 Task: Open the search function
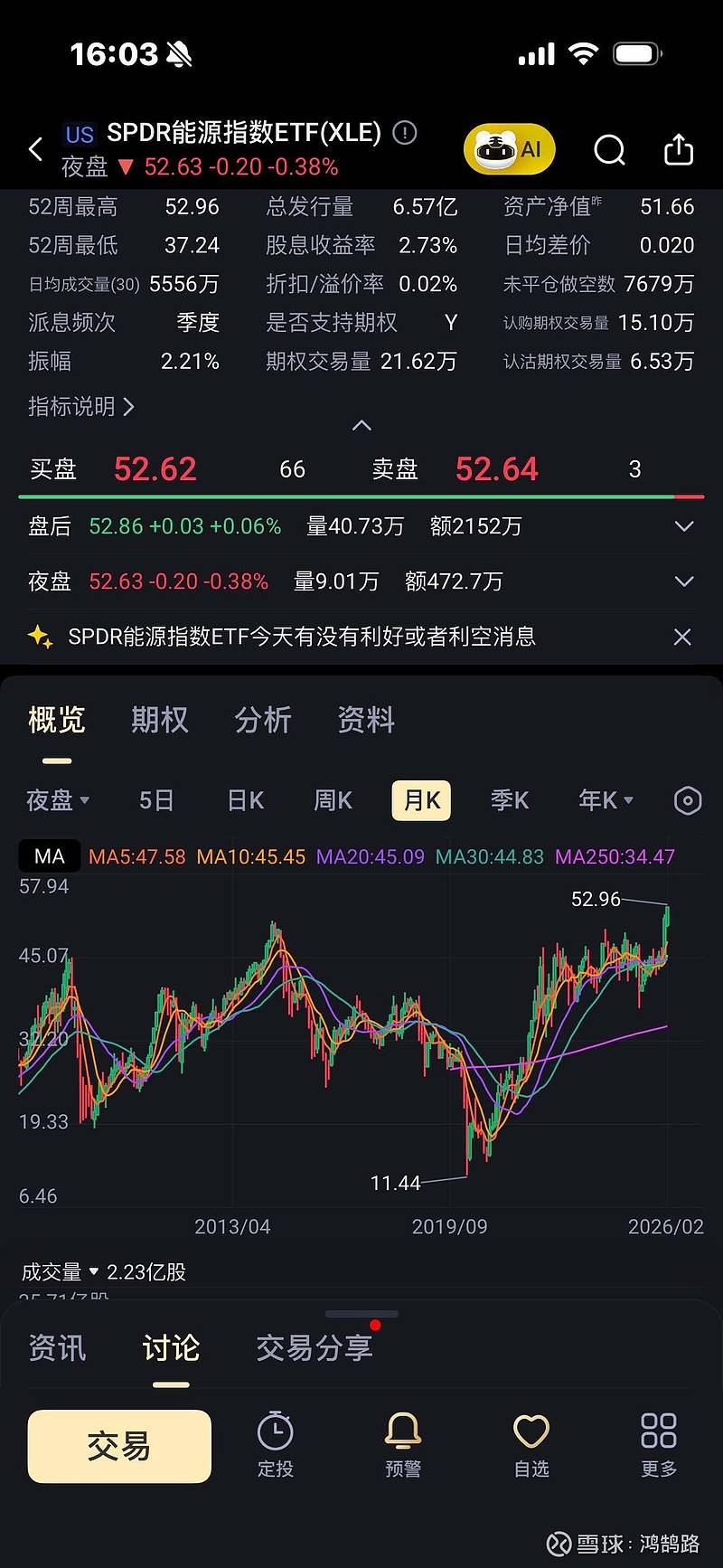609,150
